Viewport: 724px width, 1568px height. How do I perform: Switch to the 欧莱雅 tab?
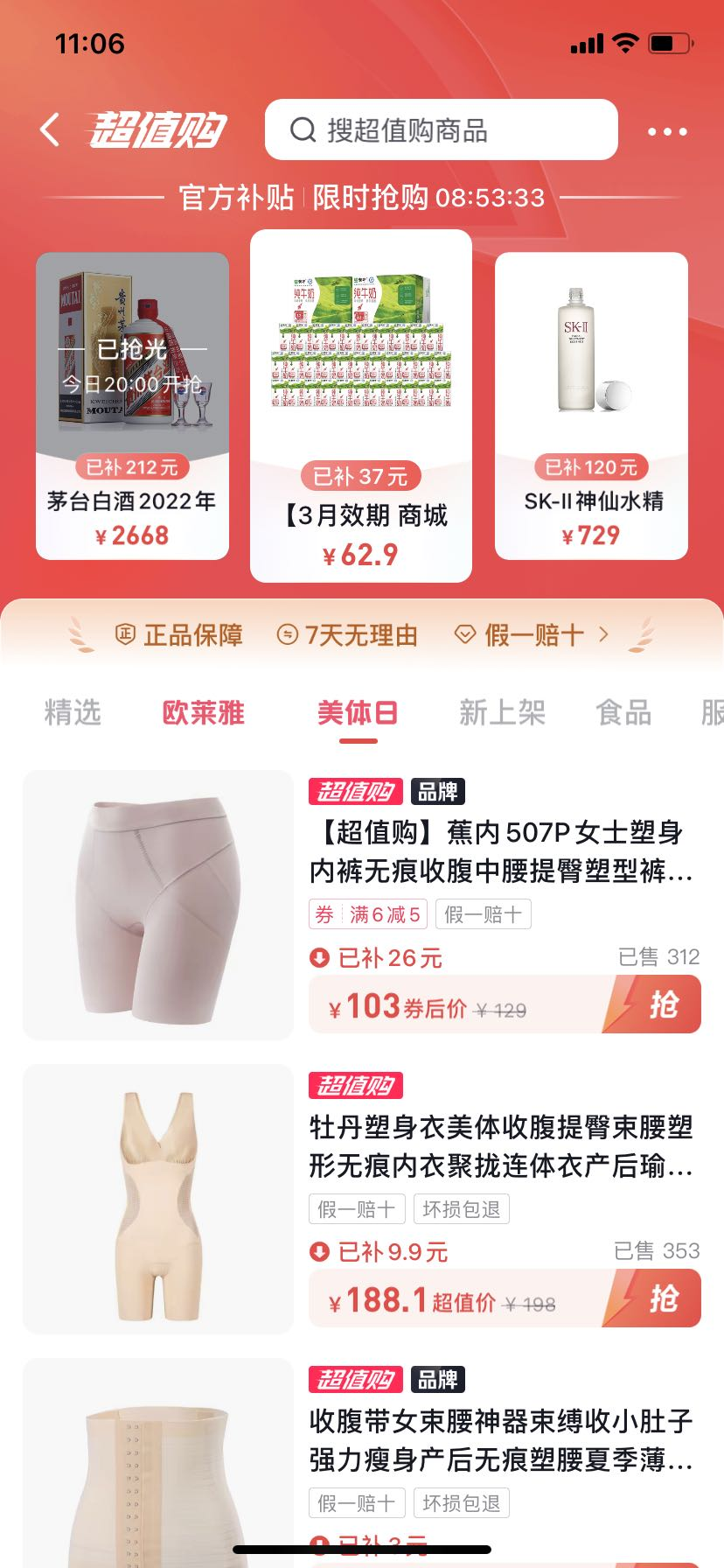click(203, 713)
